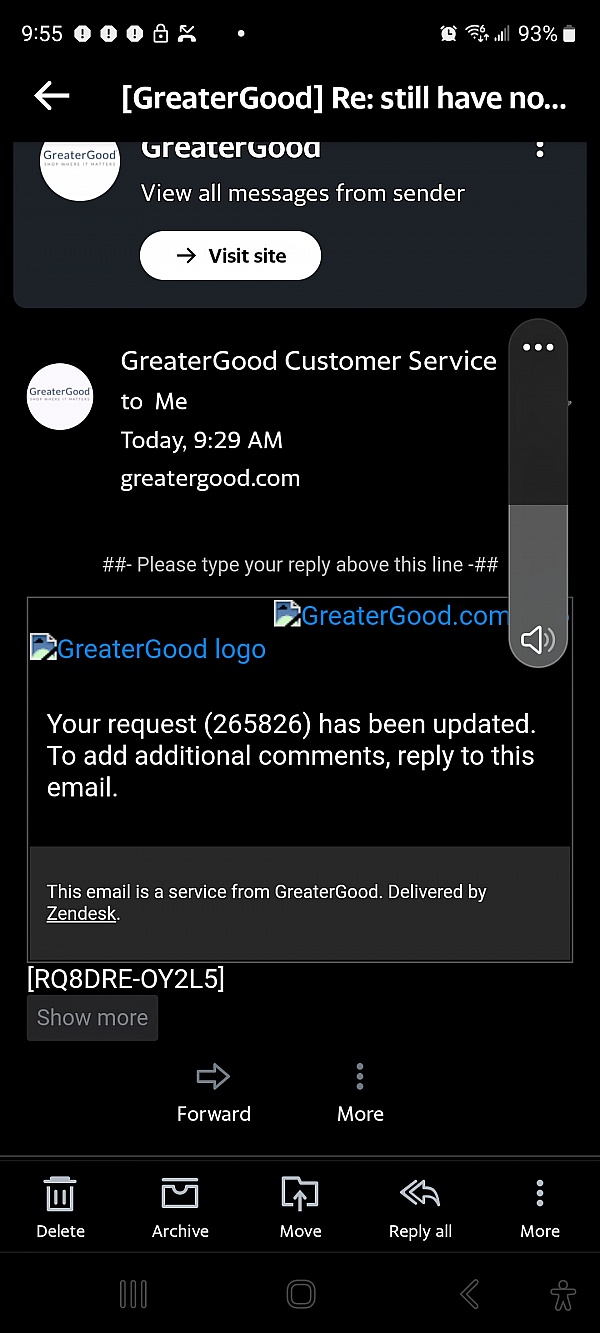Expand the volume panel options
600x1333 pixels.
click(x=538, y=348)
